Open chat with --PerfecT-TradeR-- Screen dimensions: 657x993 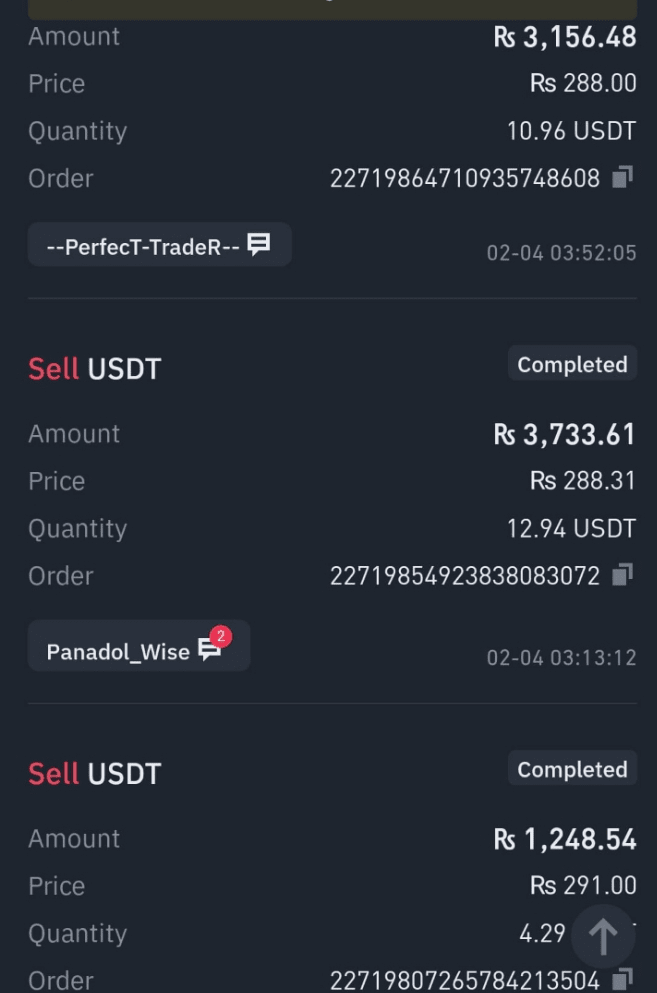pyautogui.click(x=160, y=245)
